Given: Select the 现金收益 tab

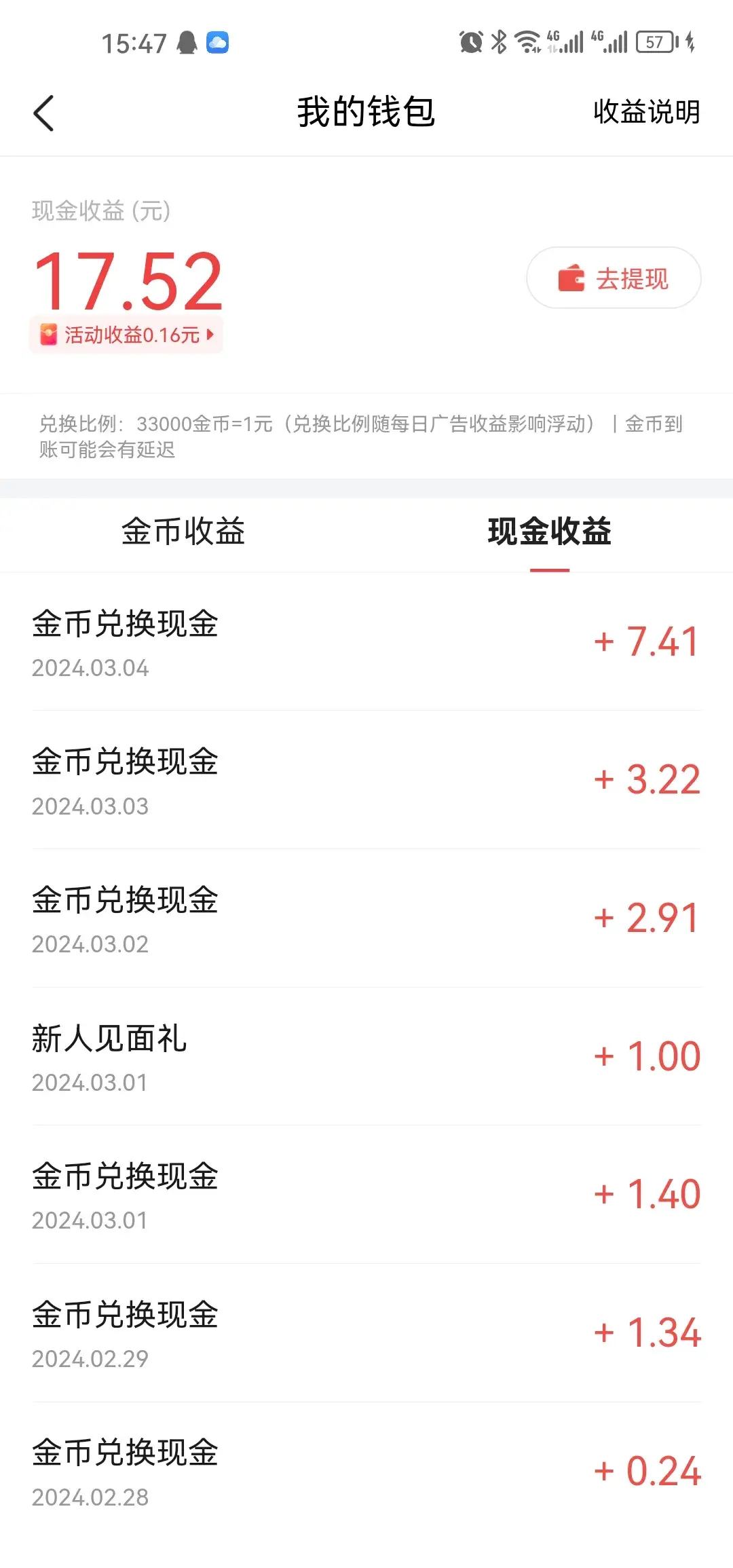Looking at the screenshot, I should click(550, 531).
